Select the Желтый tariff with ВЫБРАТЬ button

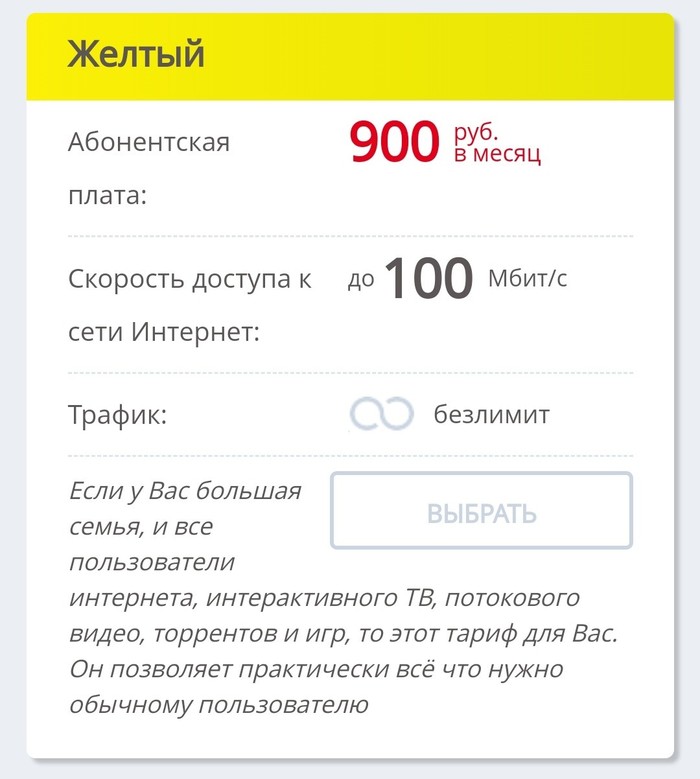[481, 512]
